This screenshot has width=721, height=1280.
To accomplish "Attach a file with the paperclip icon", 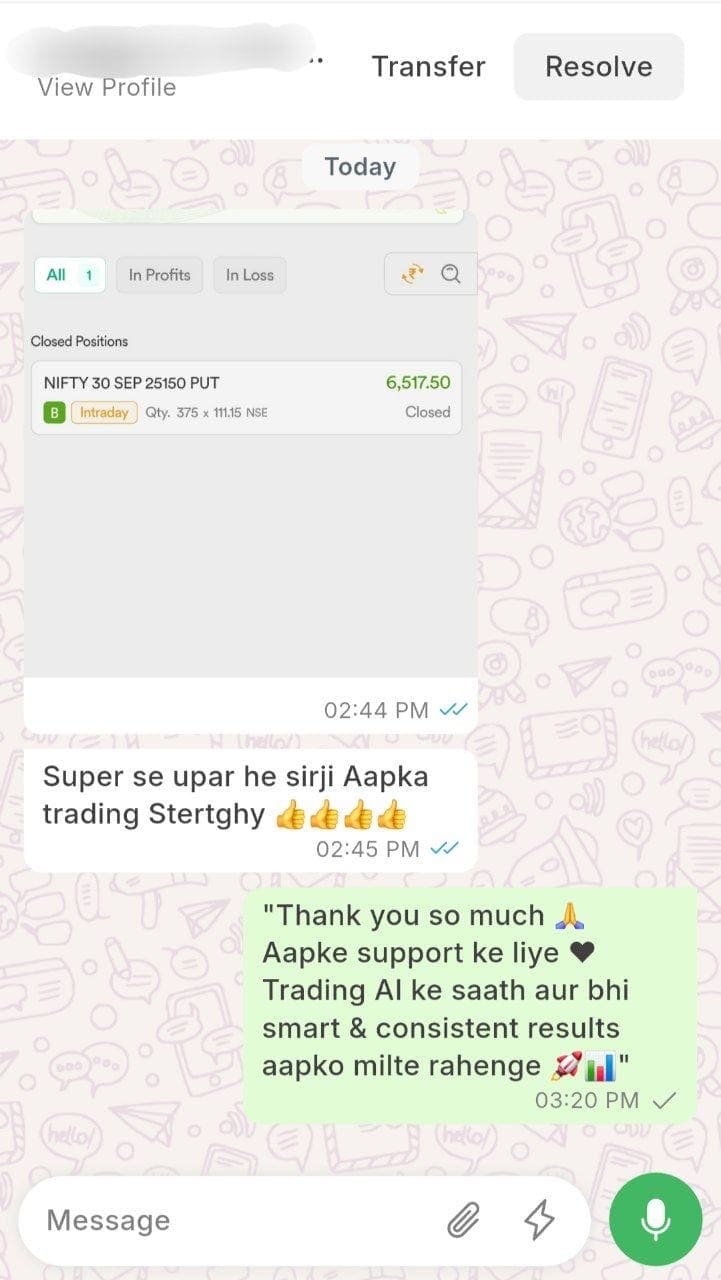I will tap(462, 1220).
